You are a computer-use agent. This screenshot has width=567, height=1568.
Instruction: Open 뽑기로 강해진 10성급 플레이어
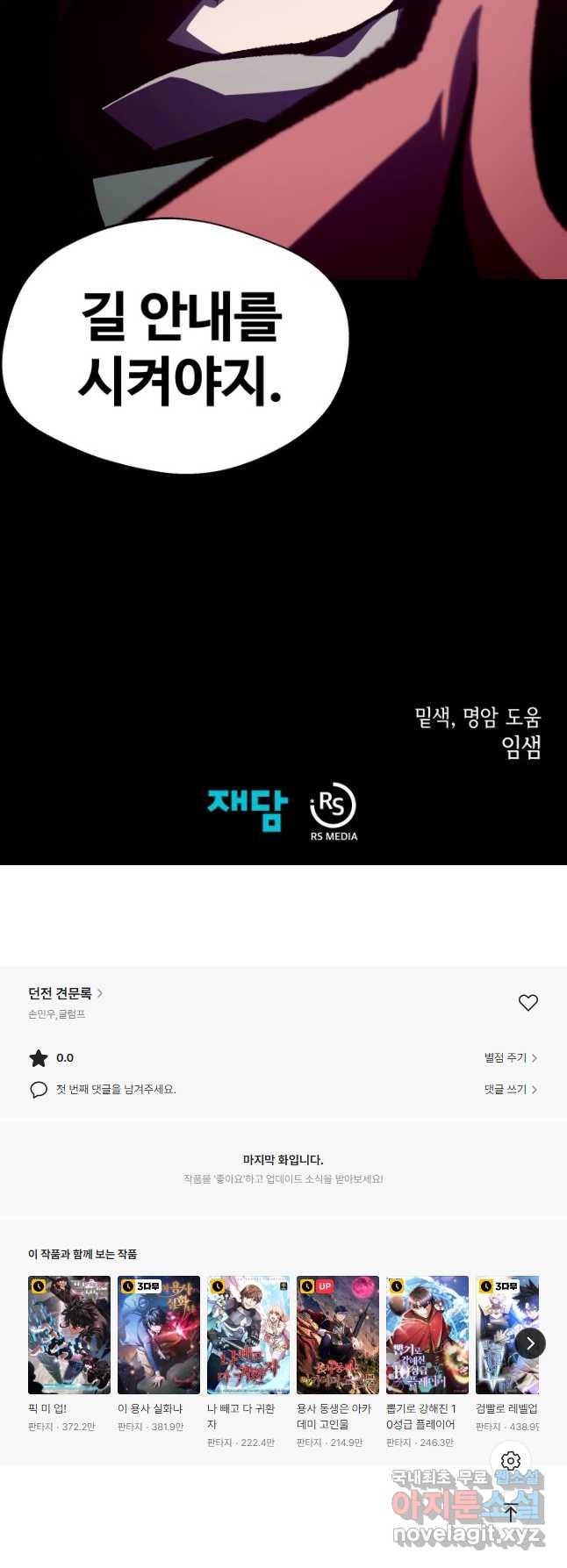pos(427,1335)
